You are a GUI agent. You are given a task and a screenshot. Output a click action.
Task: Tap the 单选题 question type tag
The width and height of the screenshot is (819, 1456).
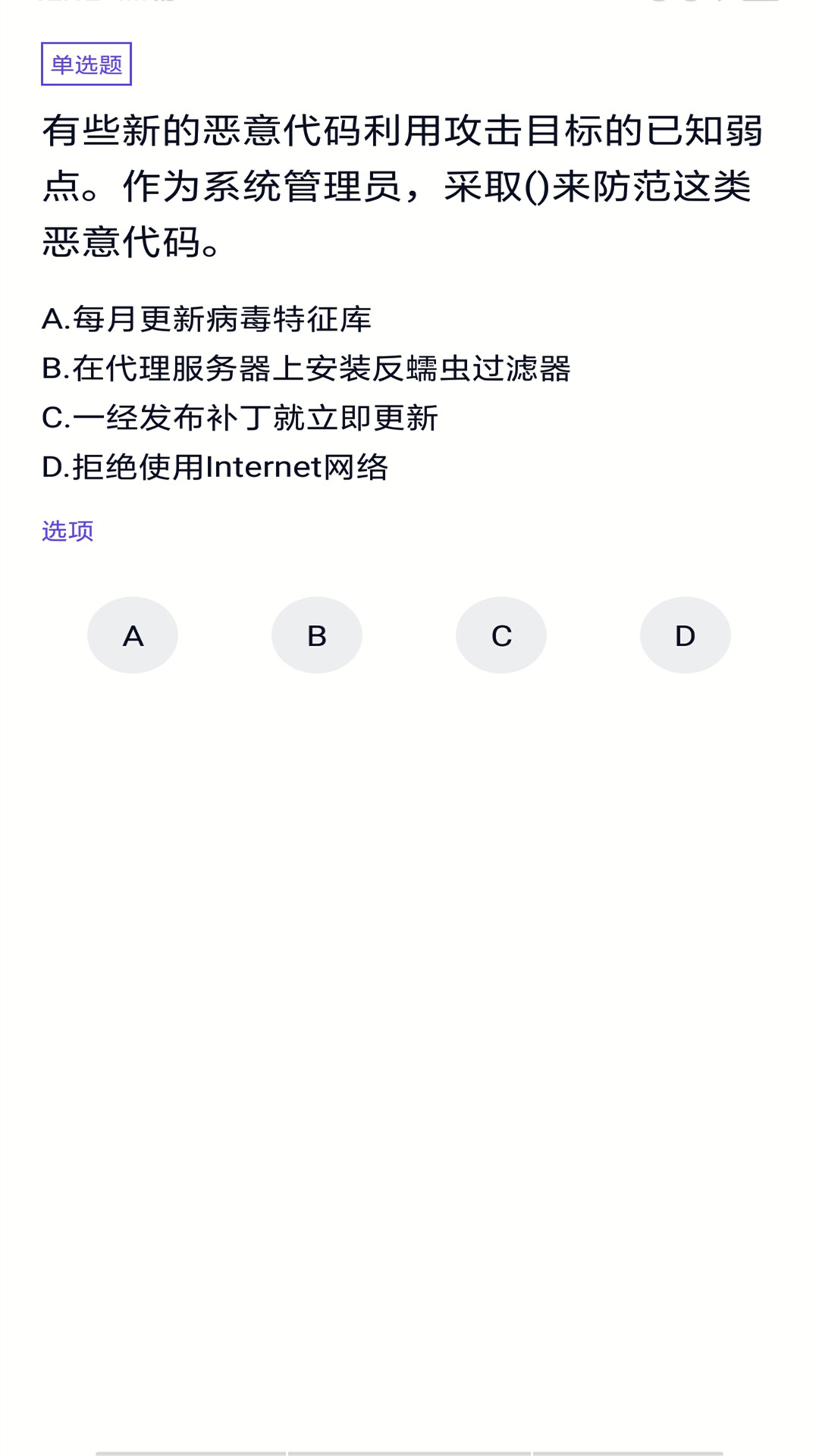87,63
